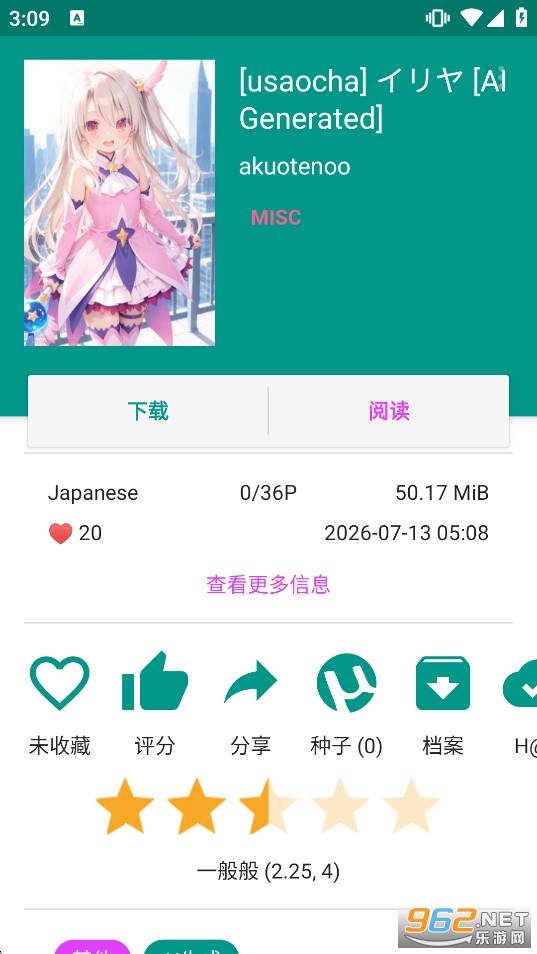This screenshot has height=954, width=537.
Task: Open 查看更多信息 for more details
Action: coord(268,585)
